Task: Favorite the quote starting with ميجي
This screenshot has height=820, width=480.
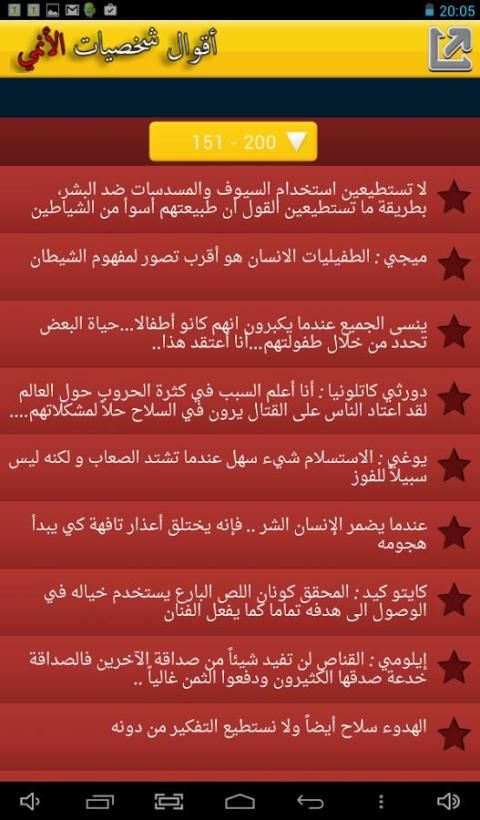Action: 453,264
